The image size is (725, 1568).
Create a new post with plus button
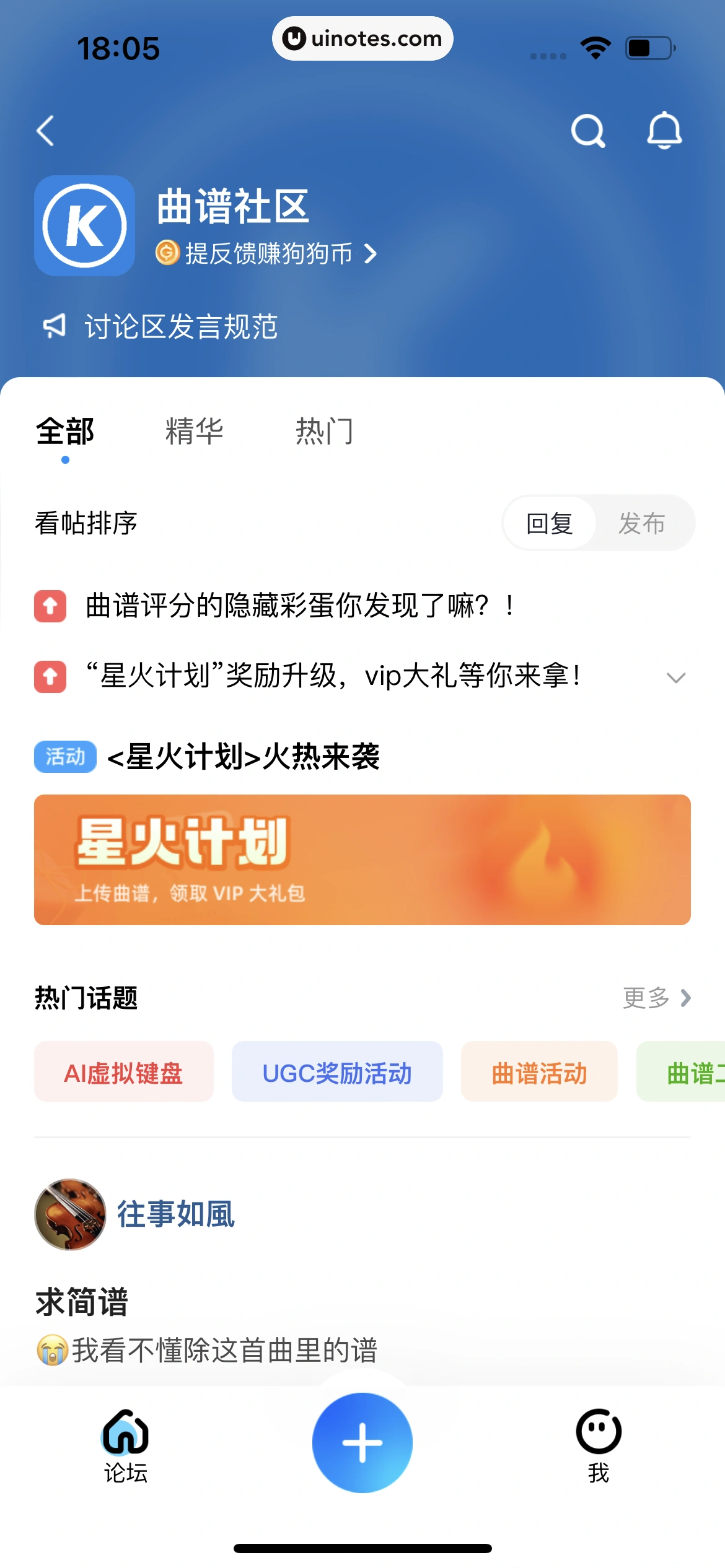pyautogui.click(x=362, y=1442)
